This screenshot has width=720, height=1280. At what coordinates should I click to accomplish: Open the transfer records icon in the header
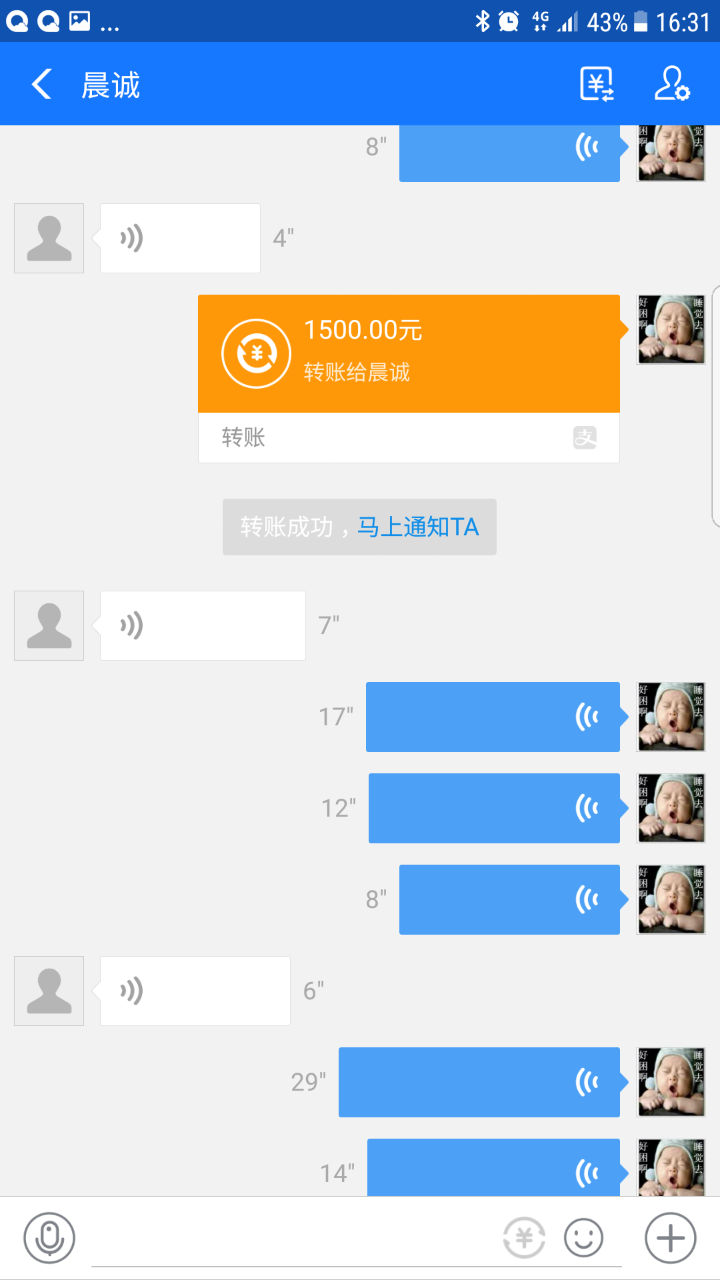[x=597, y=84]
